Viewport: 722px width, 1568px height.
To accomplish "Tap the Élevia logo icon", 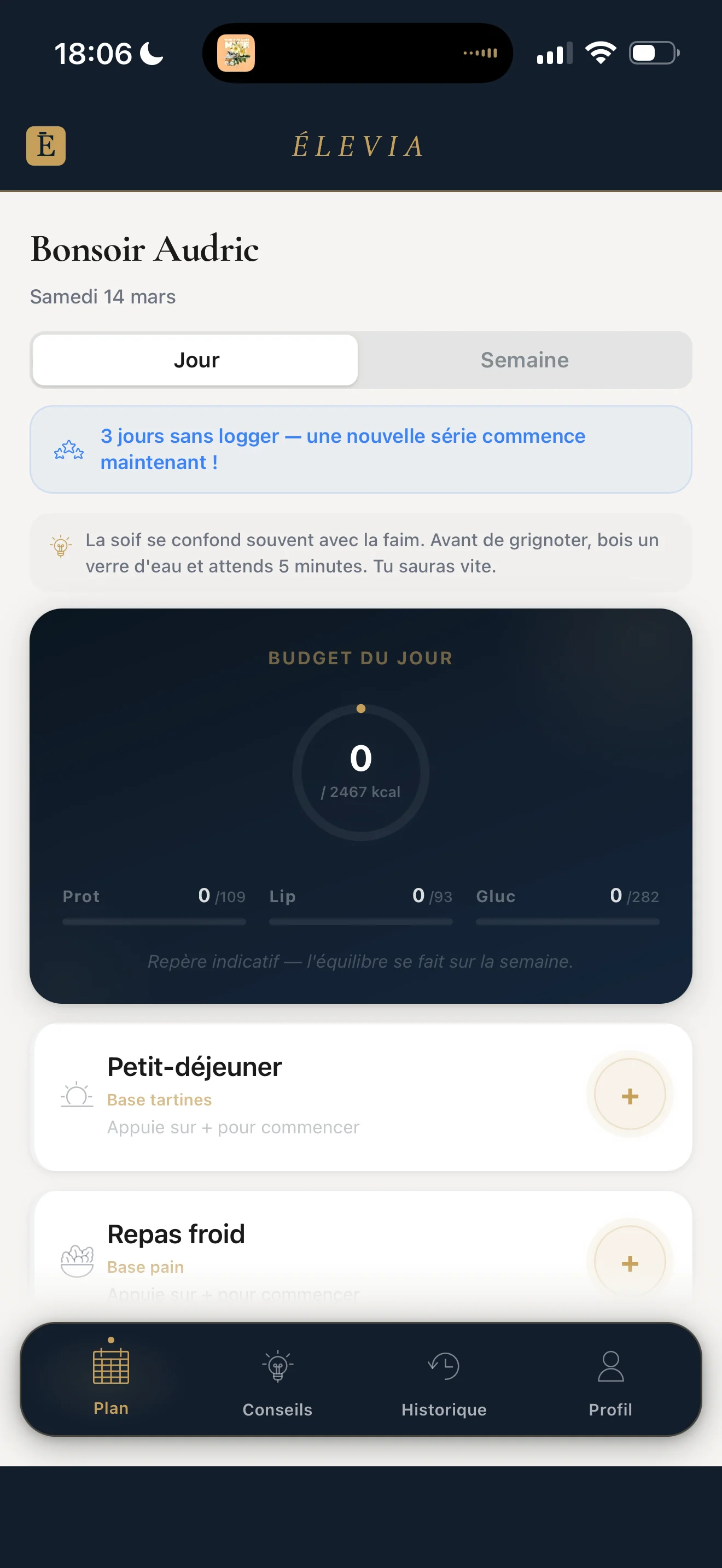I will 45,146.
